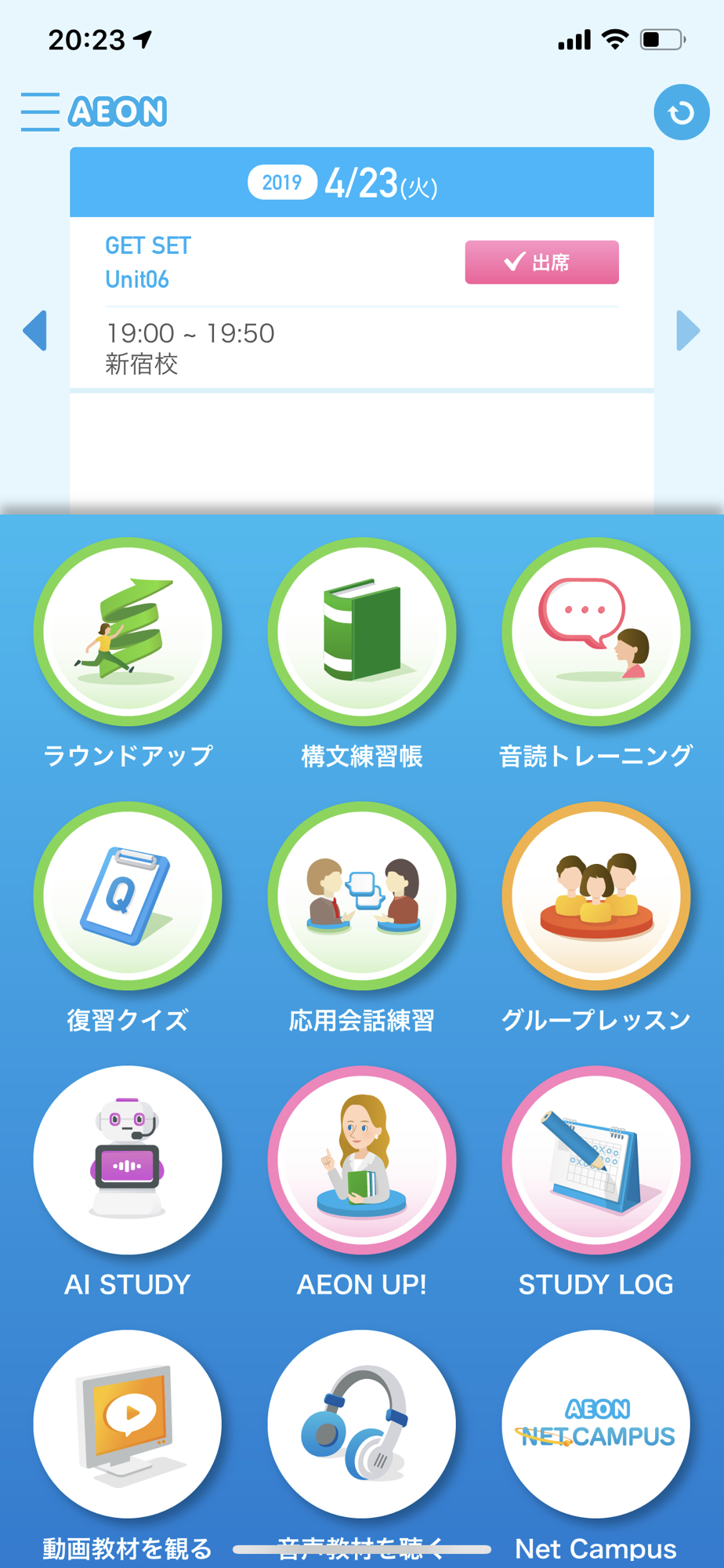
Task: Tap the refresh icon
Action: point(681,112)
